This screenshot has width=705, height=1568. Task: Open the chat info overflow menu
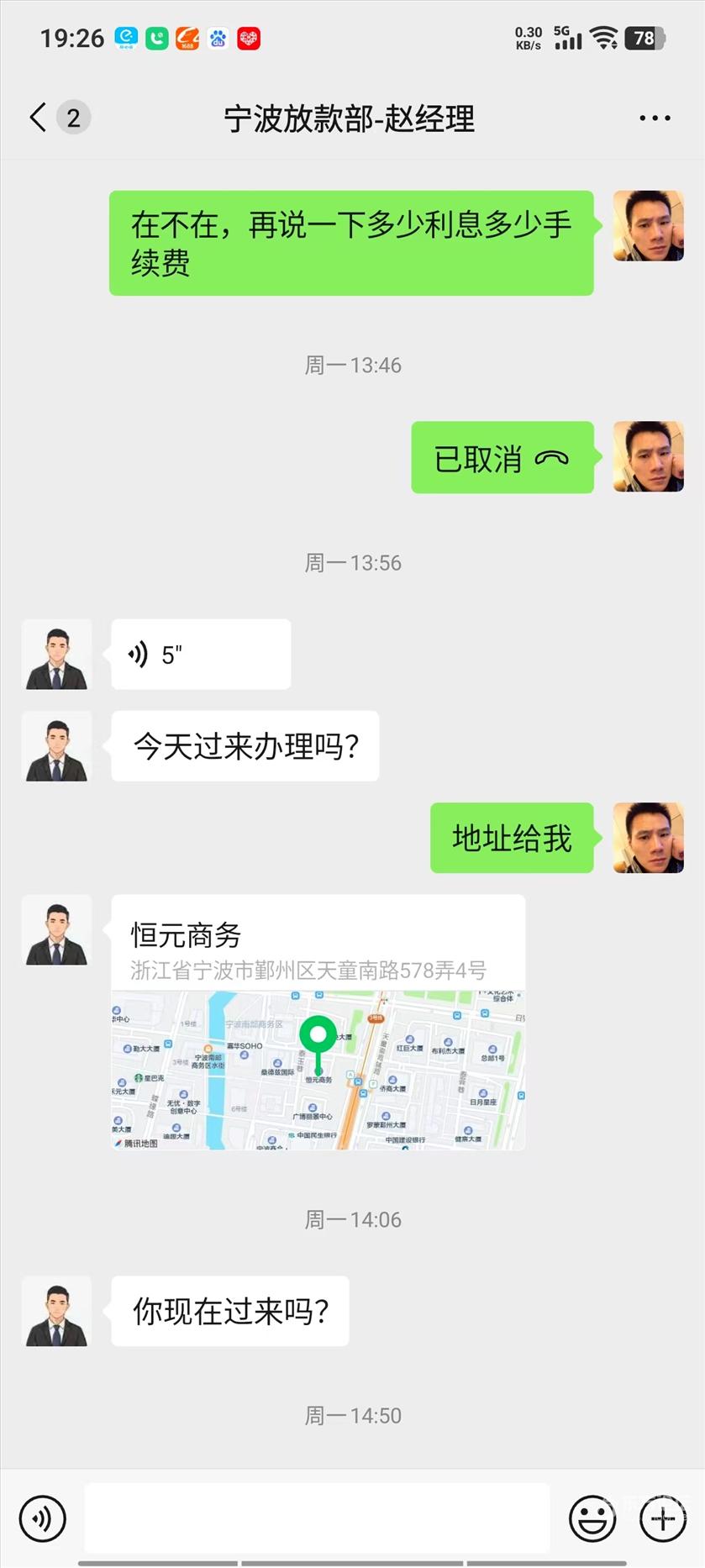(x=655, y=118)
